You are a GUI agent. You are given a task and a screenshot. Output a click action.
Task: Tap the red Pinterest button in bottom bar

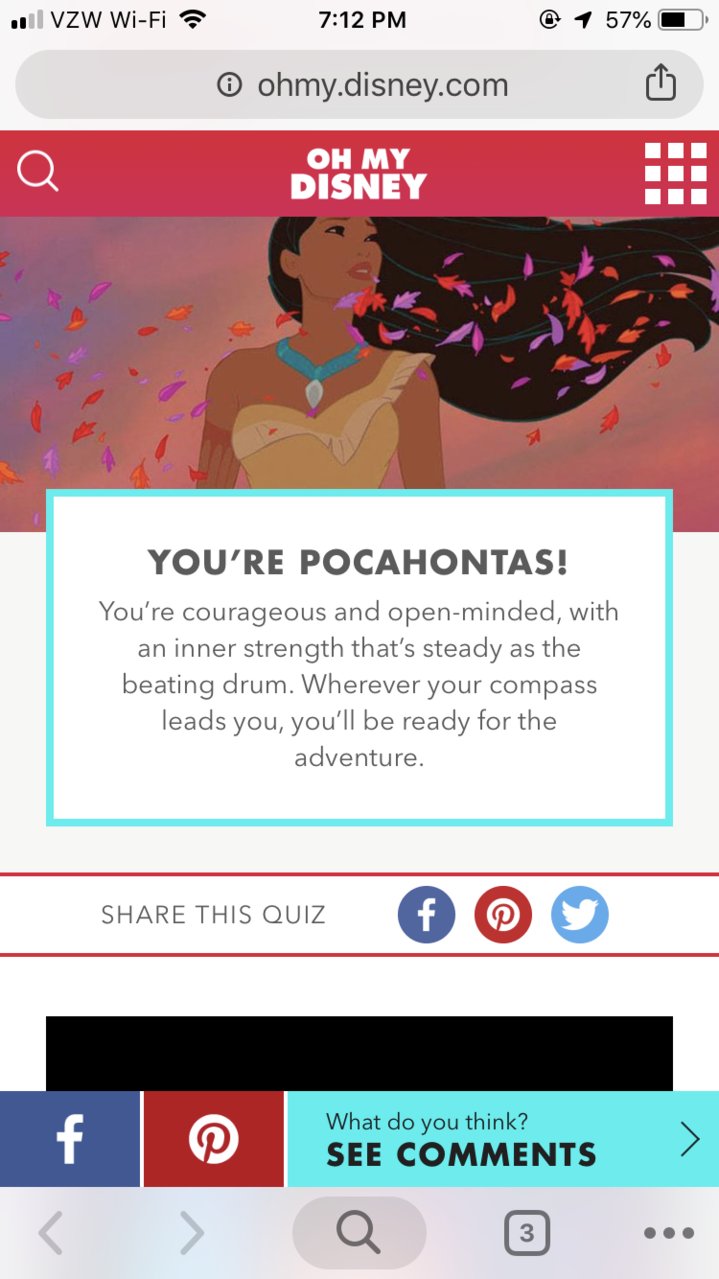(x=214, y=1139)
